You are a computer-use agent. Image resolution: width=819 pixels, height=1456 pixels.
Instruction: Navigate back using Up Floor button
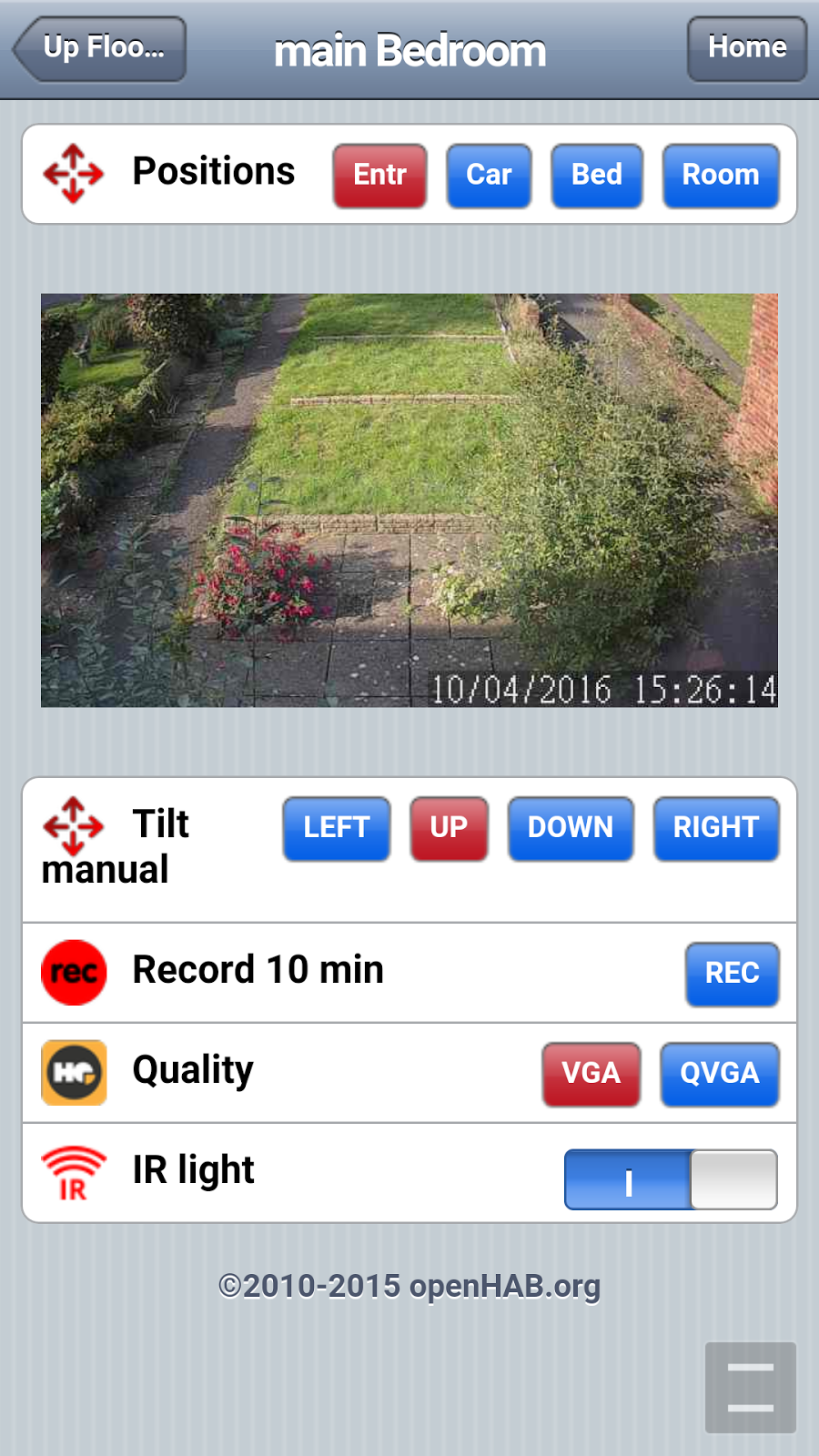97,48
